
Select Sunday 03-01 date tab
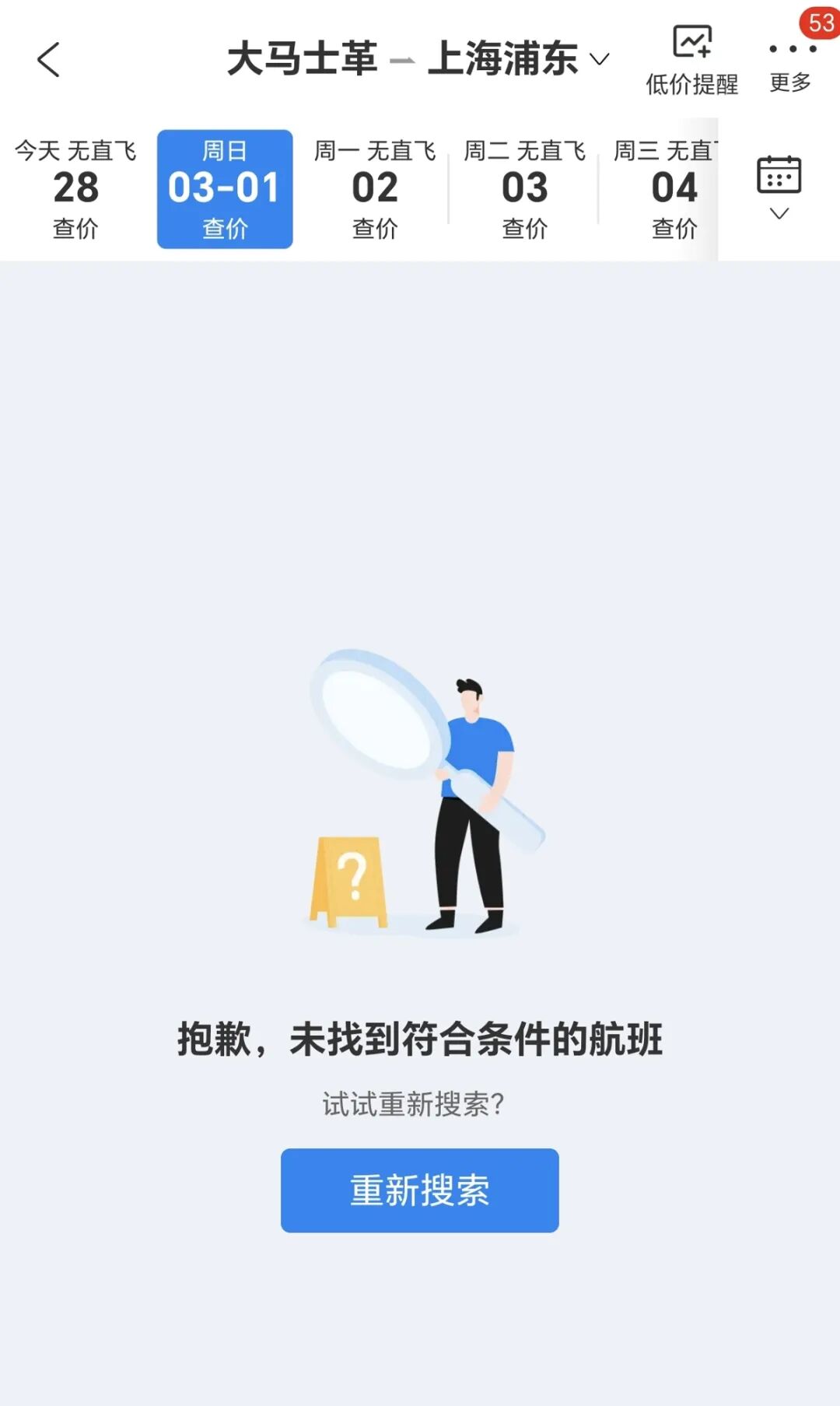225,189
